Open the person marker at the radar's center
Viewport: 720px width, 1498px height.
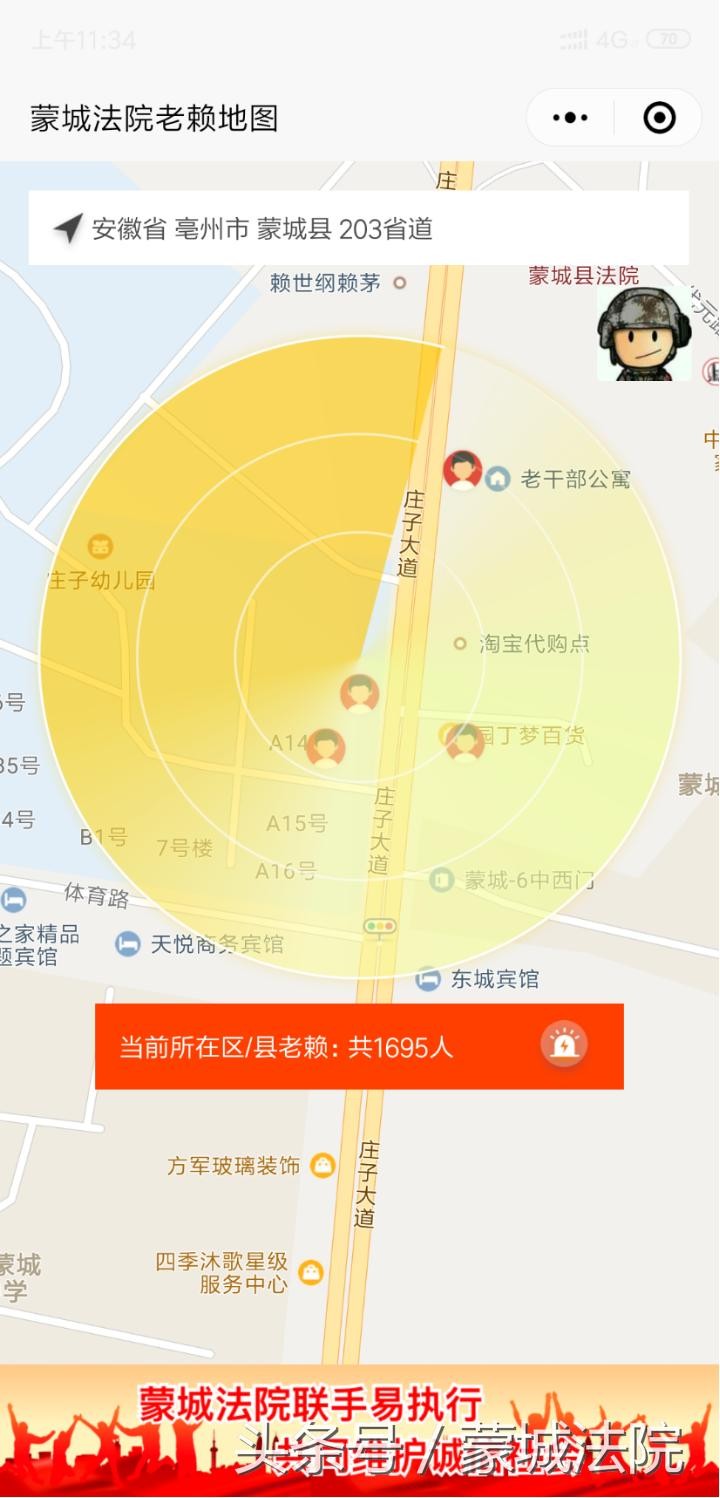point(359,693)
